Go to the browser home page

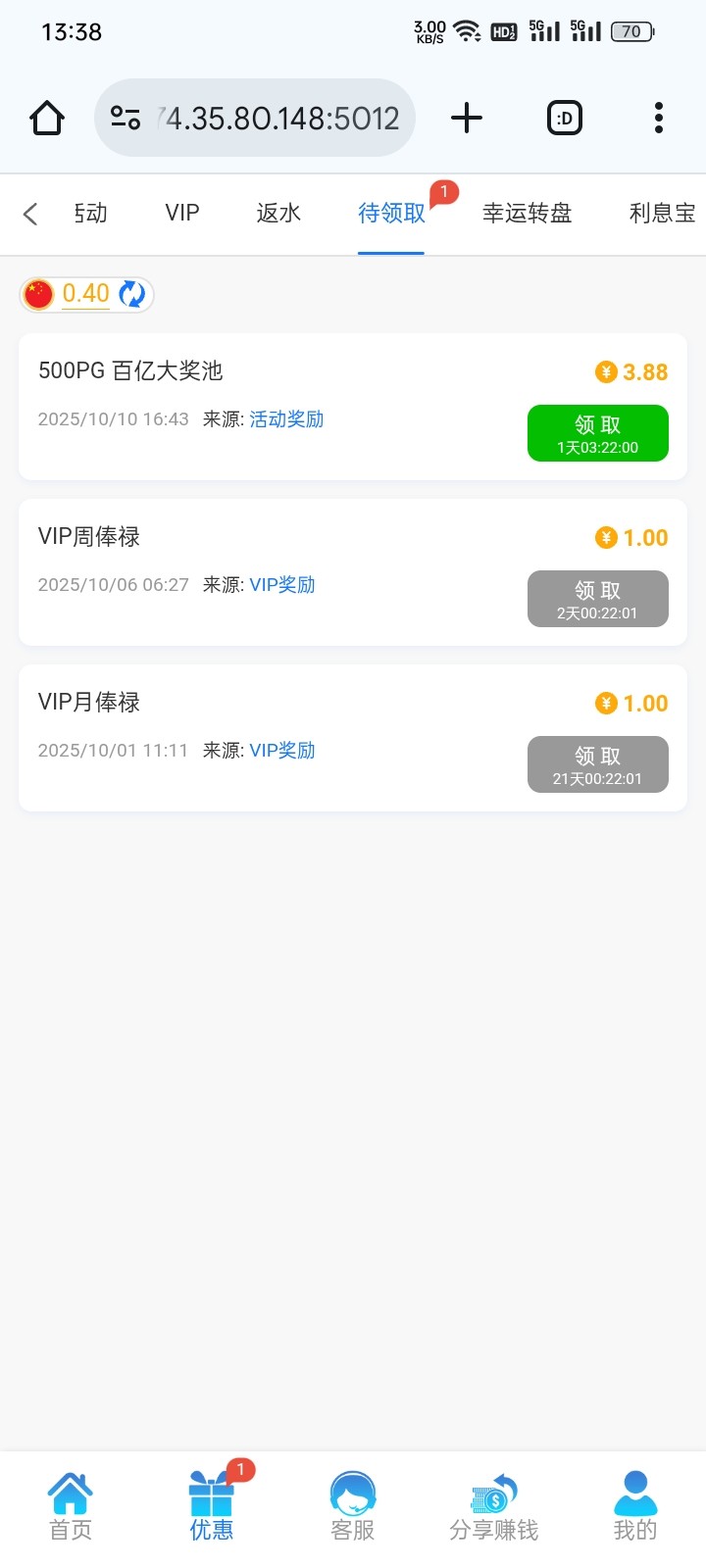pyautogui.click(x=47, y=119)
